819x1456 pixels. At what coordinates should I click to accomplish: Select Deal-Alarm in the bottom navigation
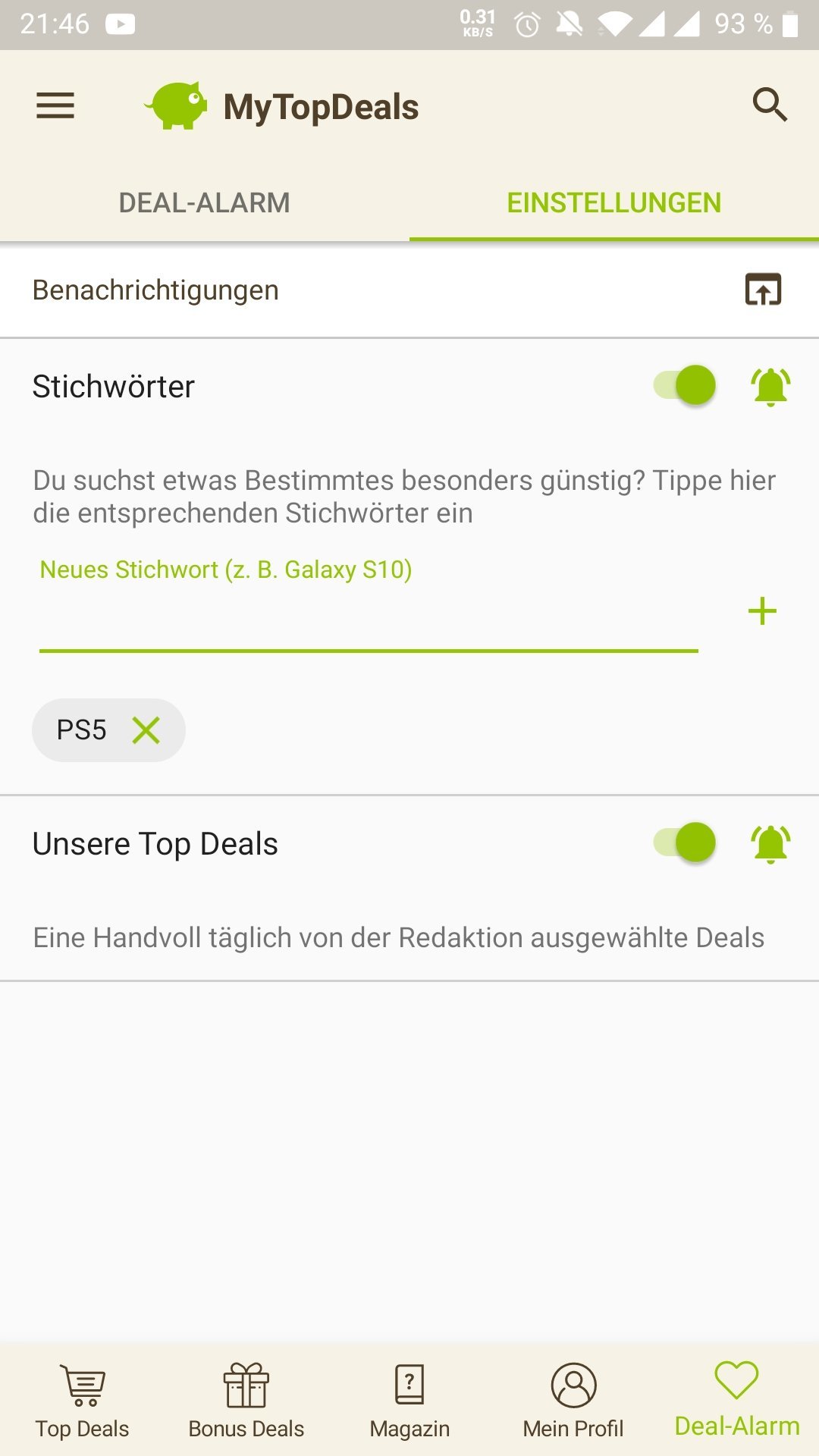tap(737, 1400)
